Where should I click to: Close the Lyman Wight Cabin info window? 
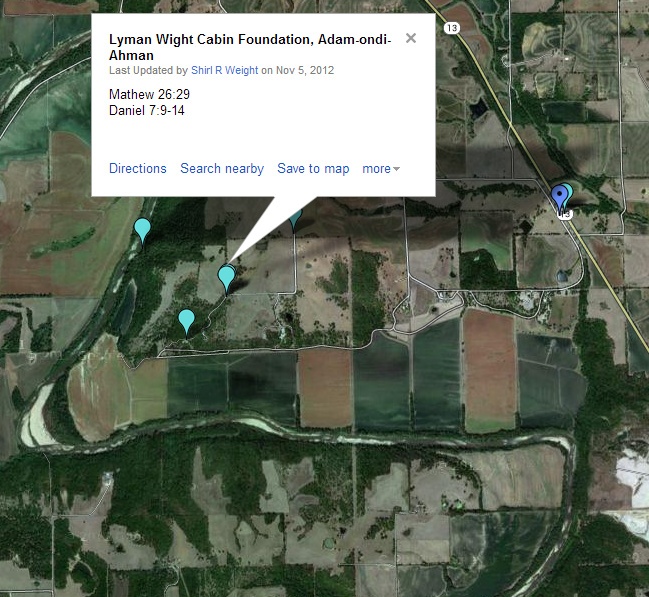coord(411,39)
